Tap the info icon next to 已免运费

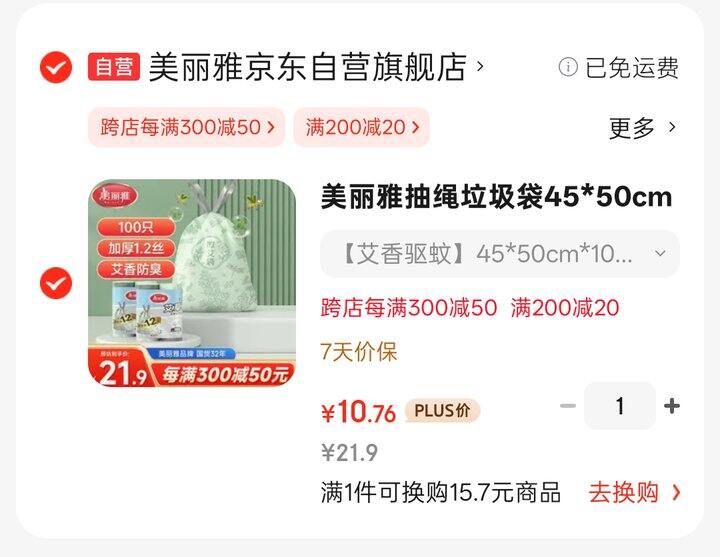[568, 67]
